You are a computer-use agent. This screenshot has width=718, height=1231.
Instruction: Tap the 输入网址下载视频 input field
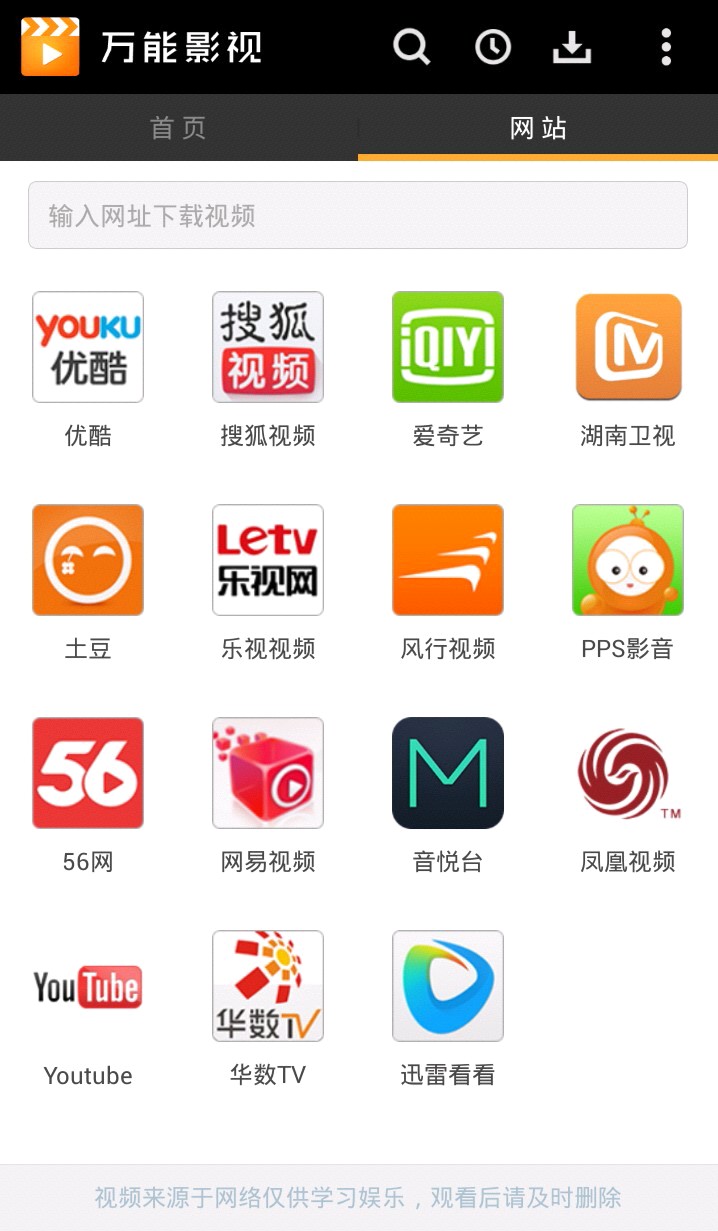358,215
